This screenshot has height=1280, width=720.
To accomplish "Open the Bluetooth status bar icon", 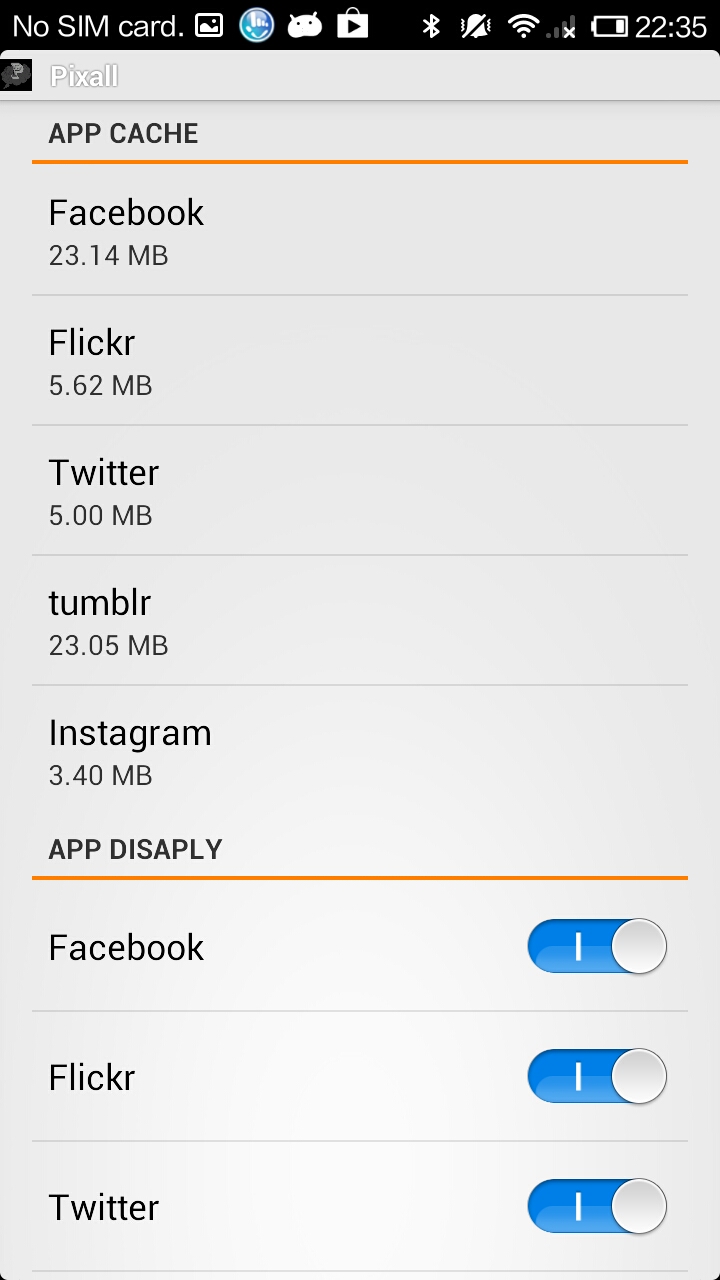I will (432, 24).
